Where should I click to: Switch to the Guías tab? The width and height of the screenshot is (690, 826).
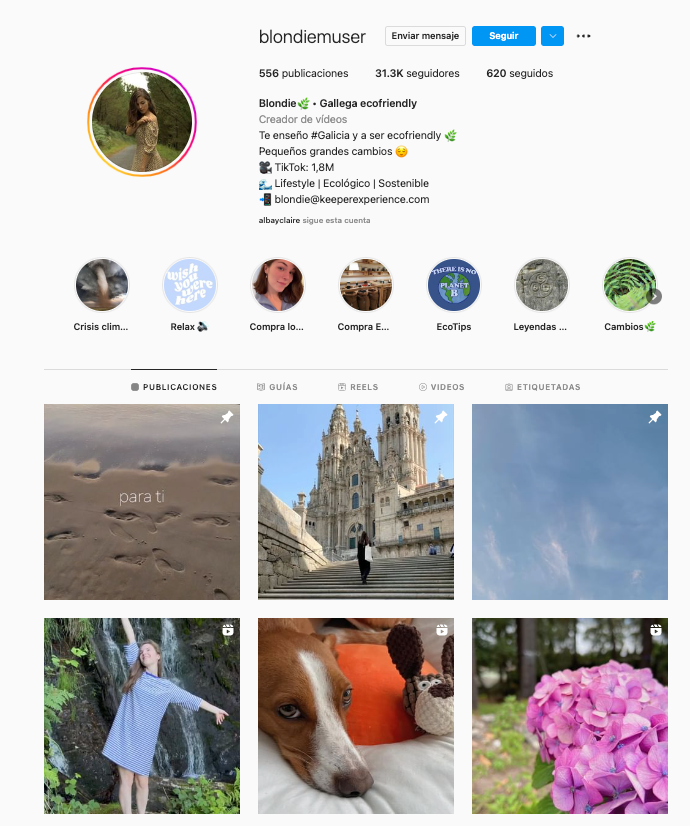coord(277,387)
